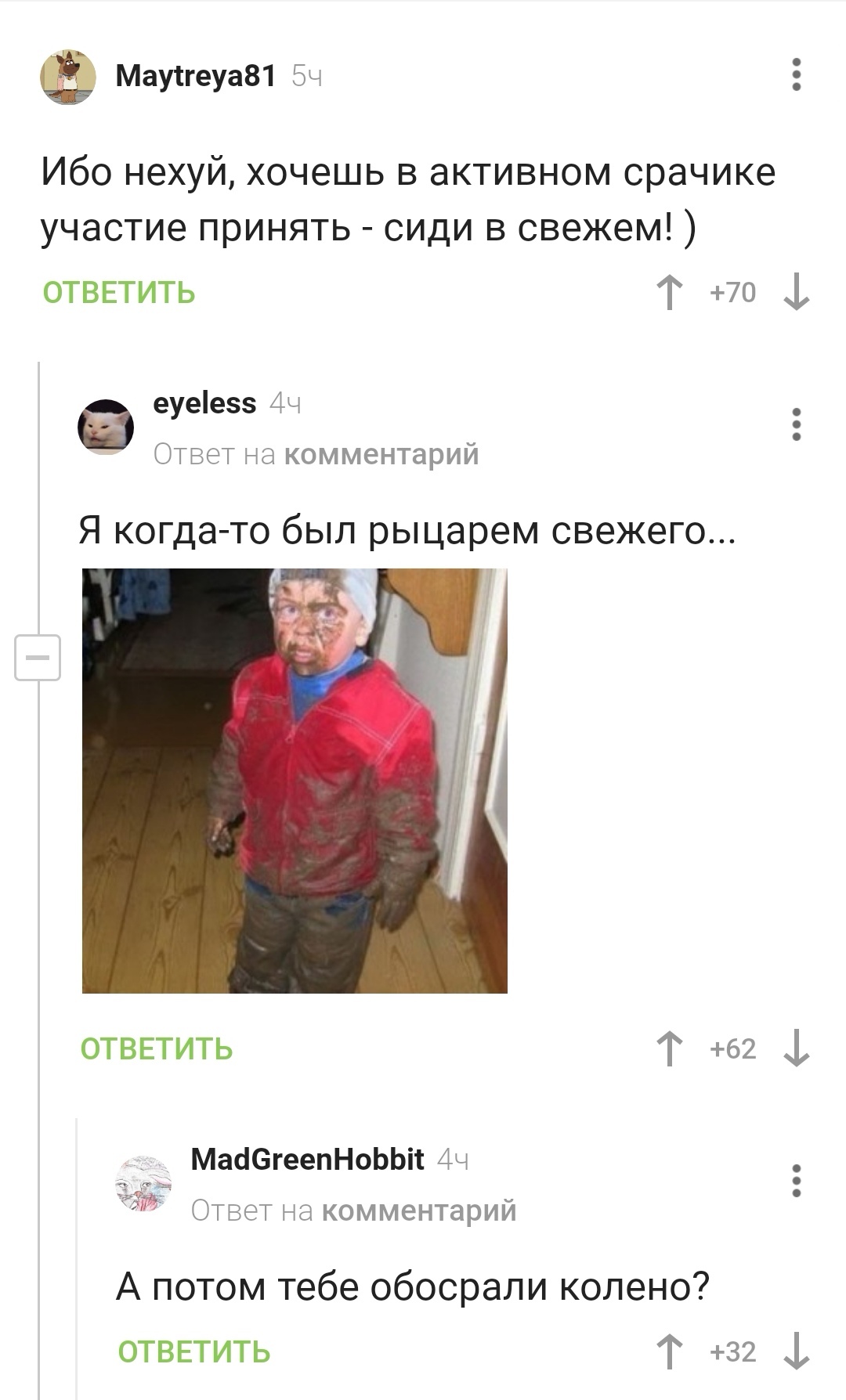This screenshot has width=846, height=1400.
Task: Downvote MadGreenHobbit's comment
Action: click(796, 1351)
